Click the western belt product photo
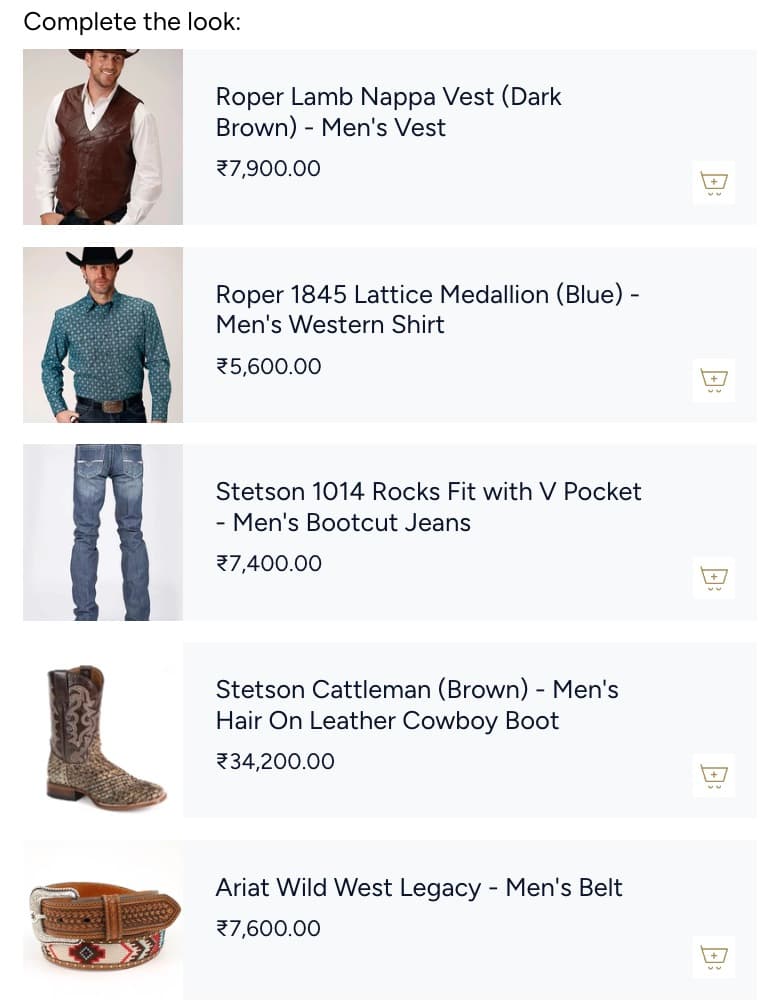The image size is (774, 1006). (x=102, y=920)
